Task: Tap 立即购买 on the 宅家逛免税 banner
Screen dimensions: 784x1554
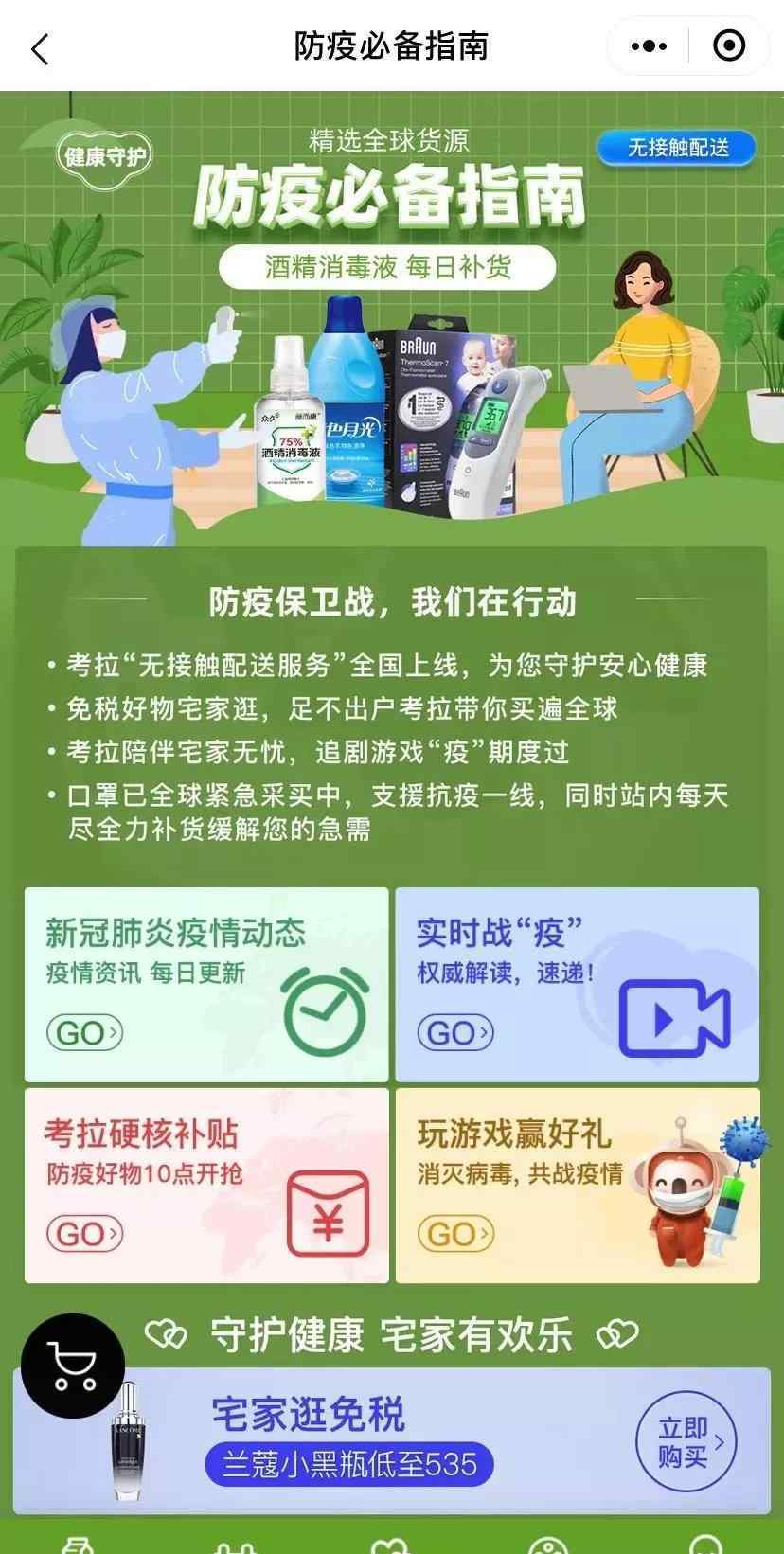Action: [x=686, y=1441]
